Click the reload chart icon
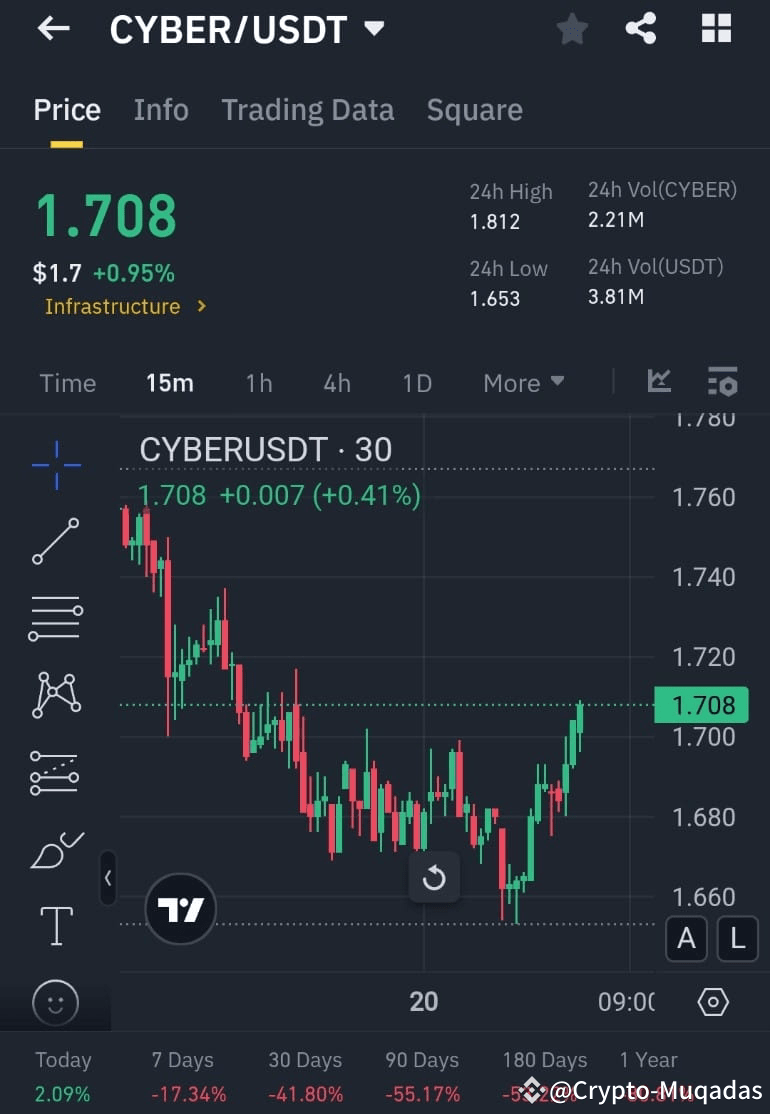This screenshot has height=1114, width=770. [434, 879]
